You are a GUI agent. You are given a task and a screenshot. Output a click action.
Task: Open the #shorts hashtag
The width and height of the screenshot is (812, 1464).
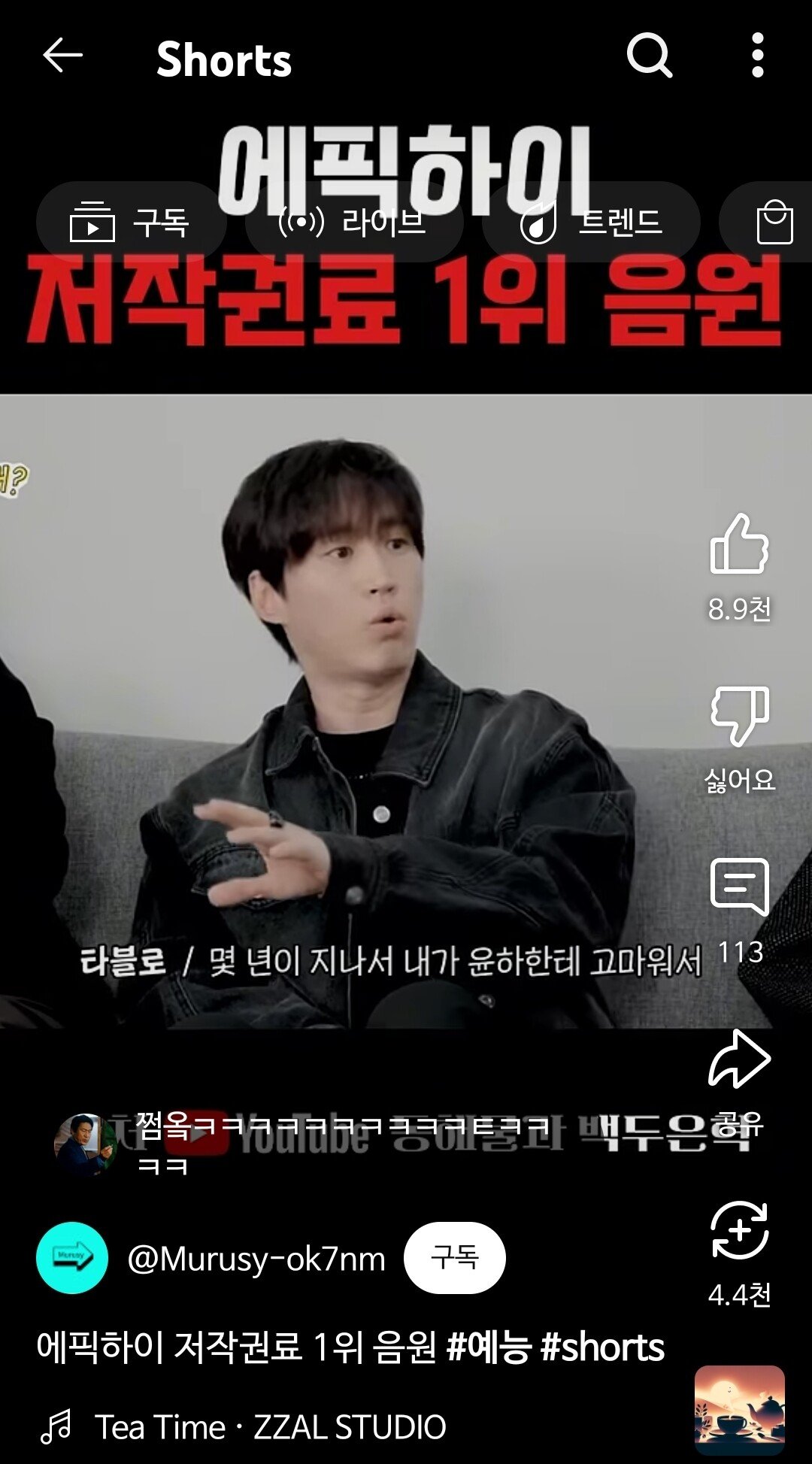(603, 1347)
